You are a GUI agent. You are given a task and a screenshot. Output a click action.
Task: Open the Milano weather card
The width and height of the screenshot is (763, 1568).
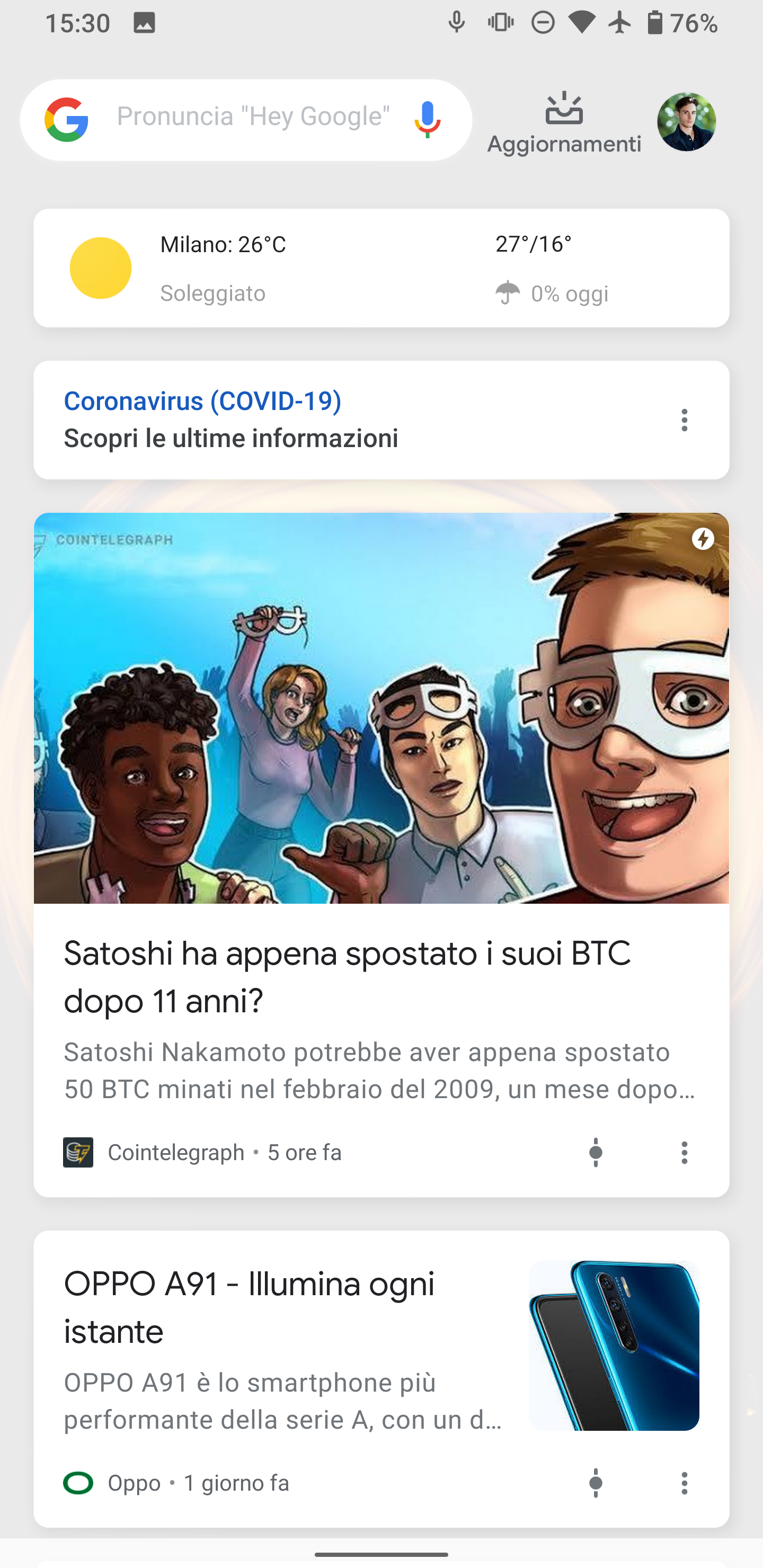381,268
